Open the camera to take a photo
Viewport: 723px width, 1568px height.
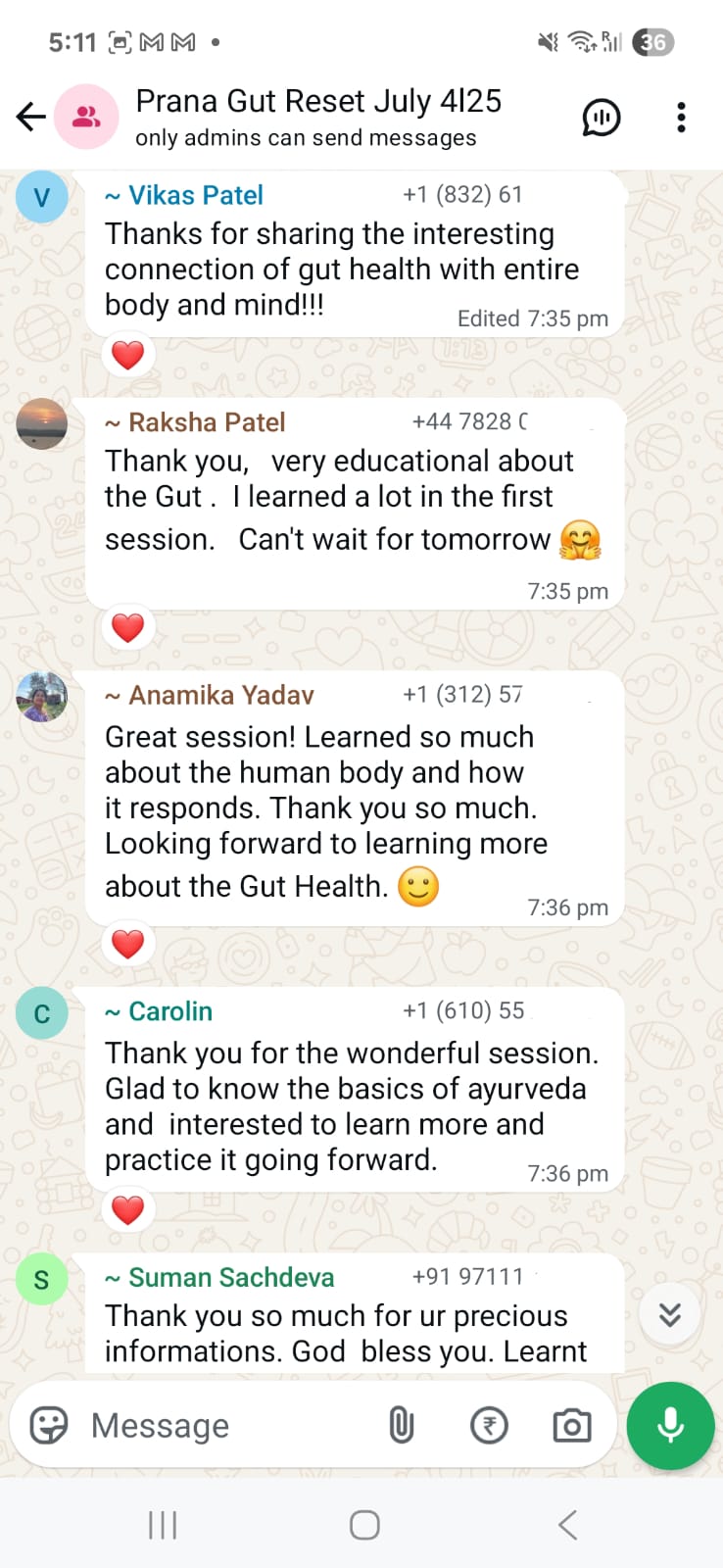(x=572, y=1426)
